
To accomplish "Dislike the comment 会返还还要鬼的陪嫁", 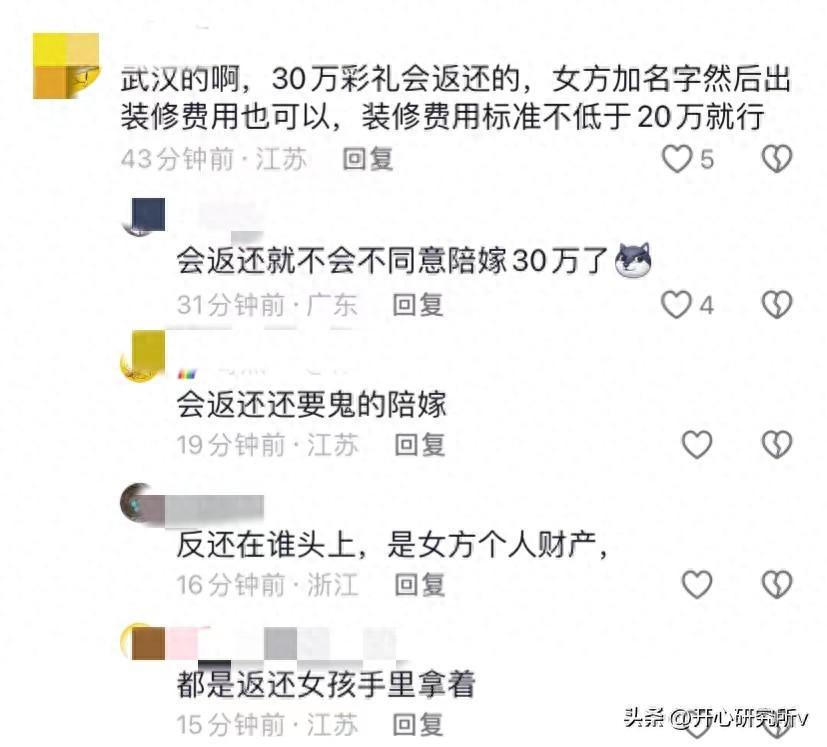I will (777, 444).
